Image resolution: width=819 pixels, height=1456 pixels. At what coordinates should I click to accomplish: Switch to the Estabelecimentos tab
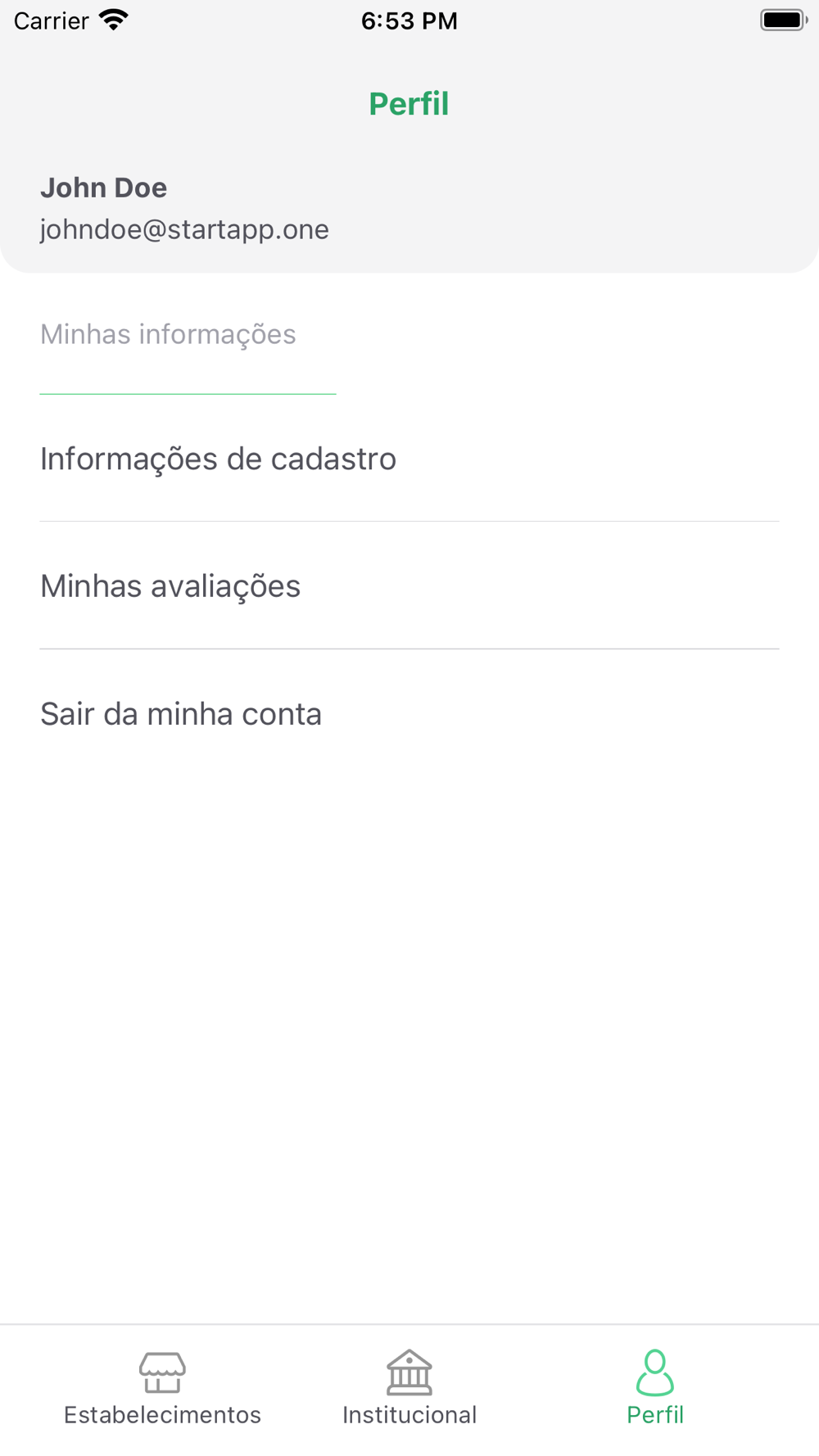162,1389
